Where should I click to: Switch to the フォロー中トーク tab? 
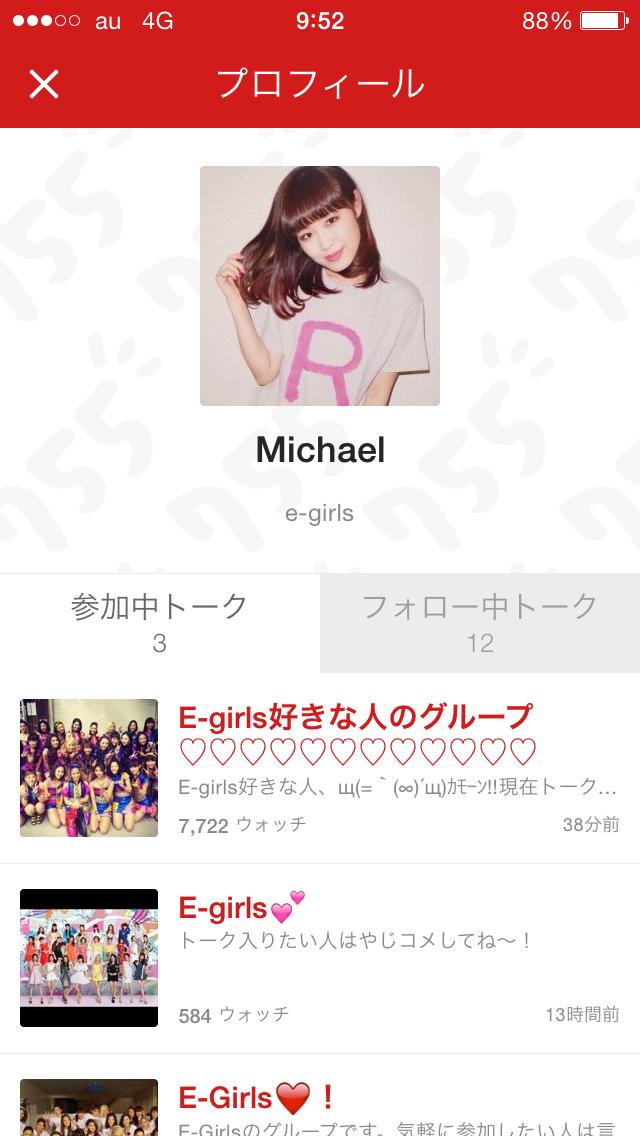480,622
